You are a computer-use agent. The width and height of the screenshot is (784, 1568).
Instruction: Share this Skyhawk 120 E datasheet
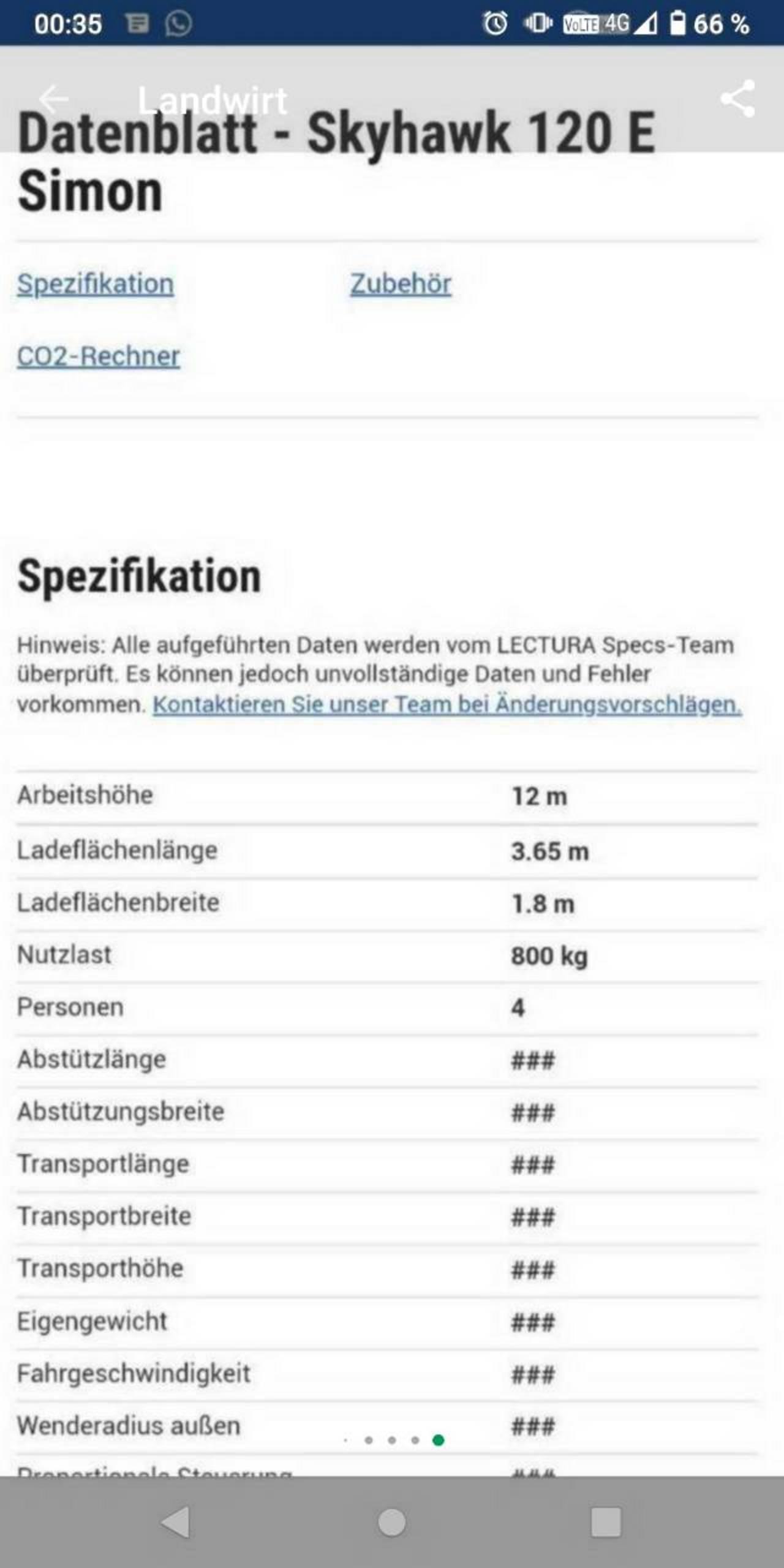click(x=737, y=99)
